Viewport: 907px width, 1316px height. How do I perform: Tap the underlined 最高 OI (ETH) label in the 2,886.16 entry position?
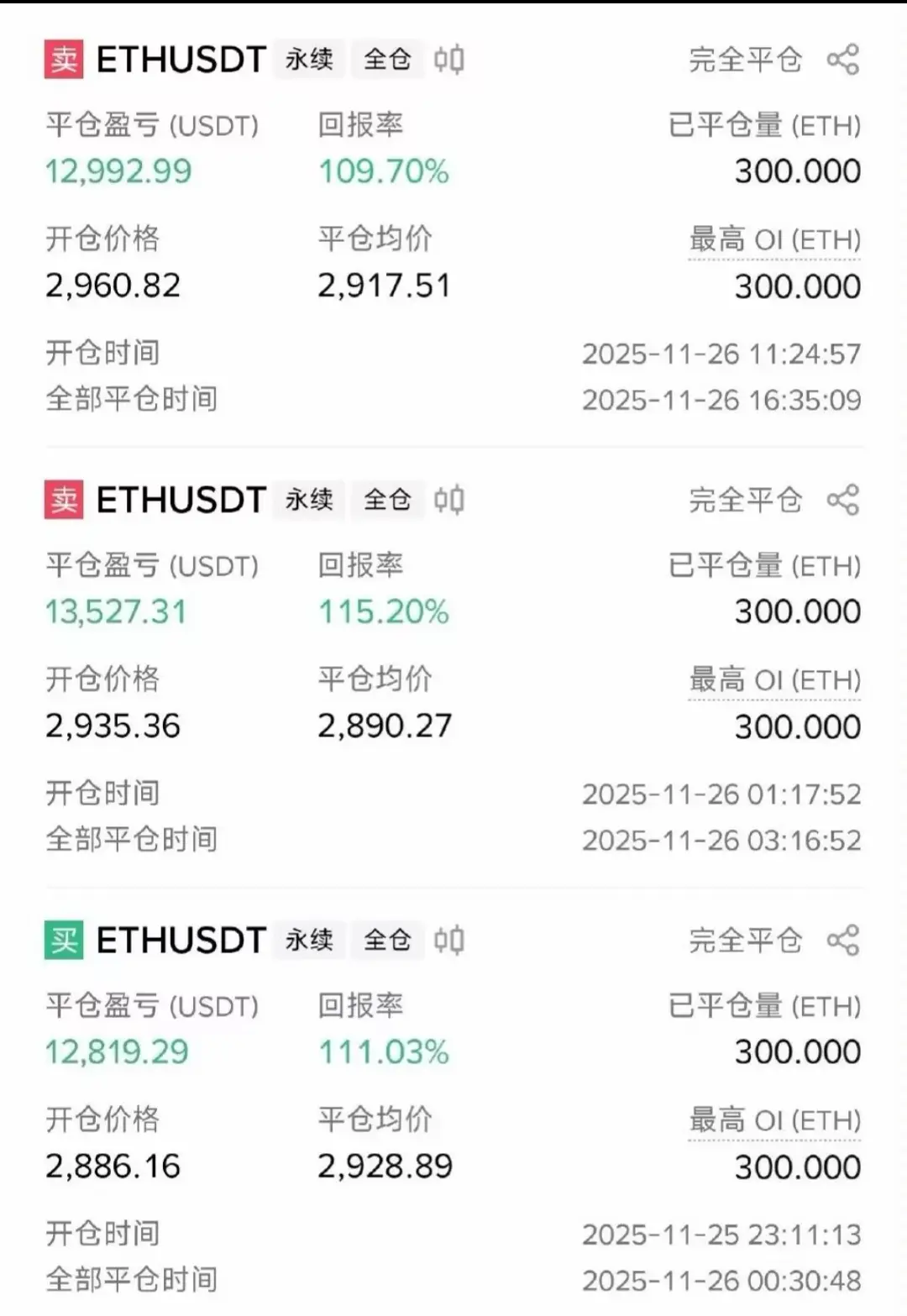point(774,1120)
